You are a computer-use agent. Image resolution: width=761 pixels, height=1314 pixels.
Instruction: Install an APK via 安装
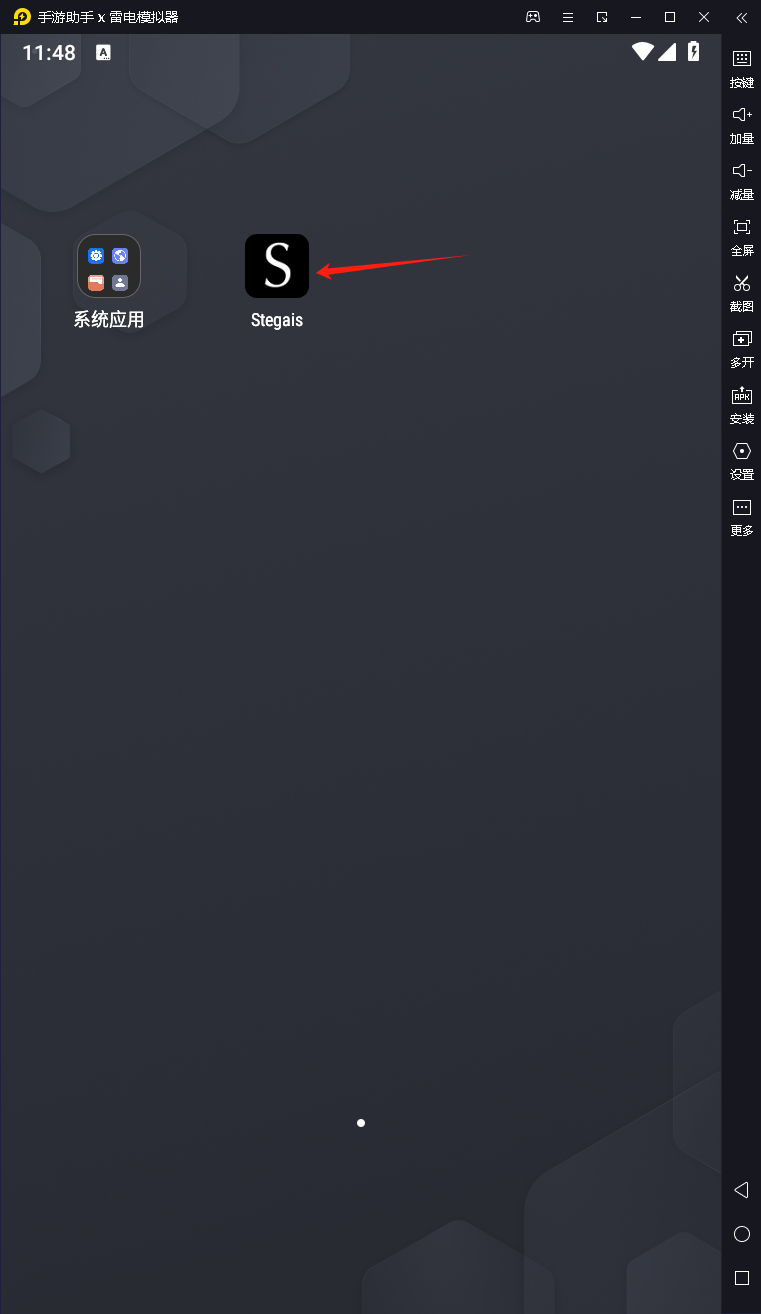(741, 403)
